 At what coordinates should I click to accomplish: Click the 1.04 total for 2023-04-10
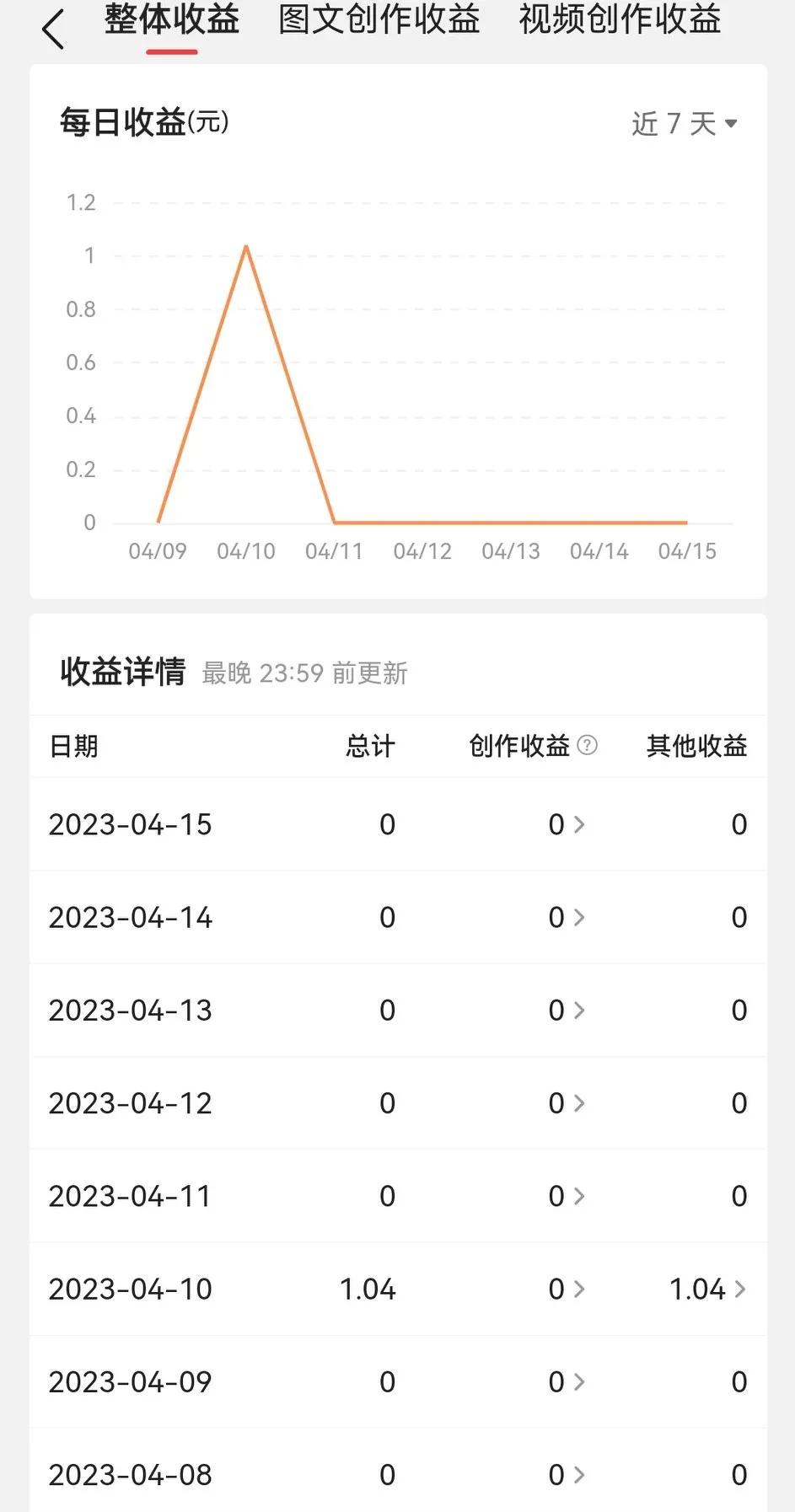368,1289
